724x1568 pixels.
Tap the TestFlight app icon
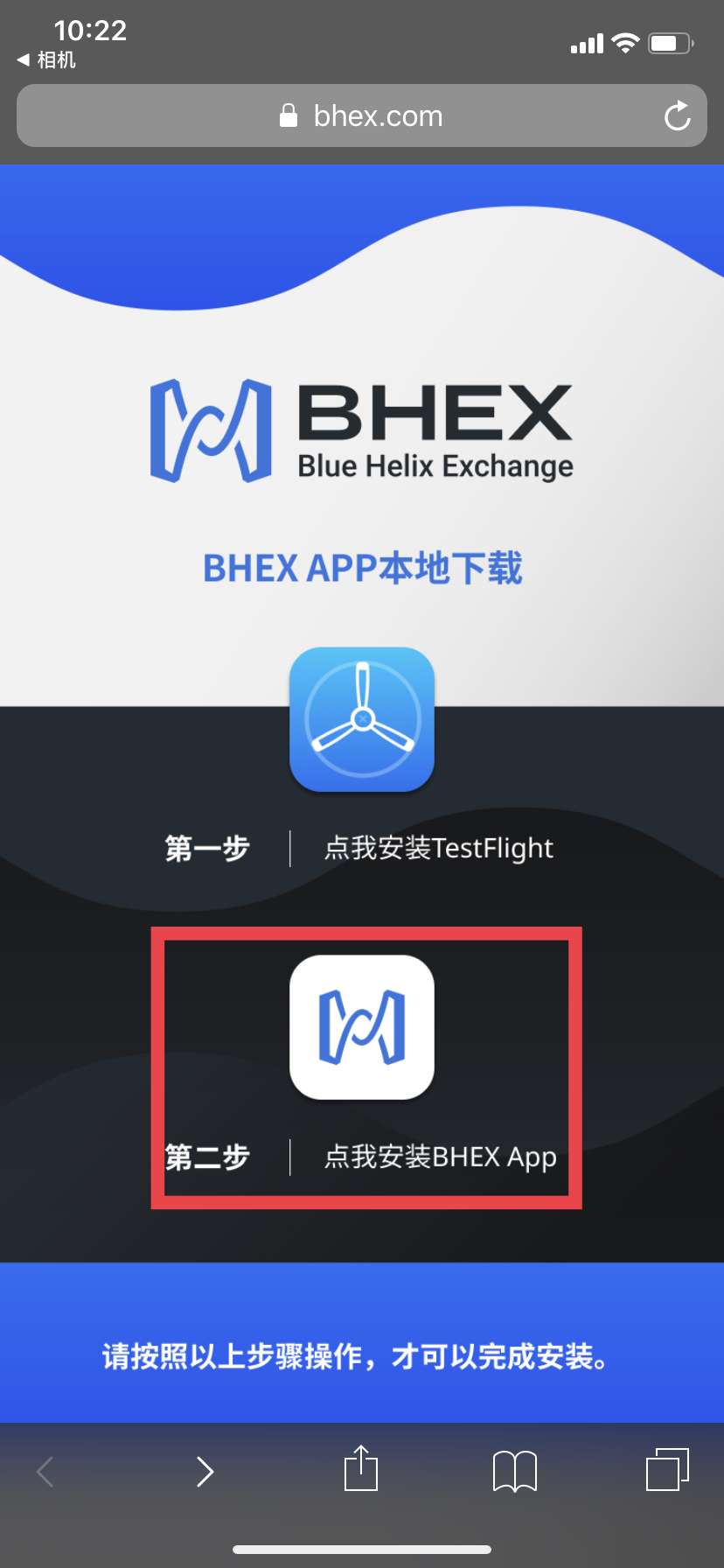[x=361, y=719]
